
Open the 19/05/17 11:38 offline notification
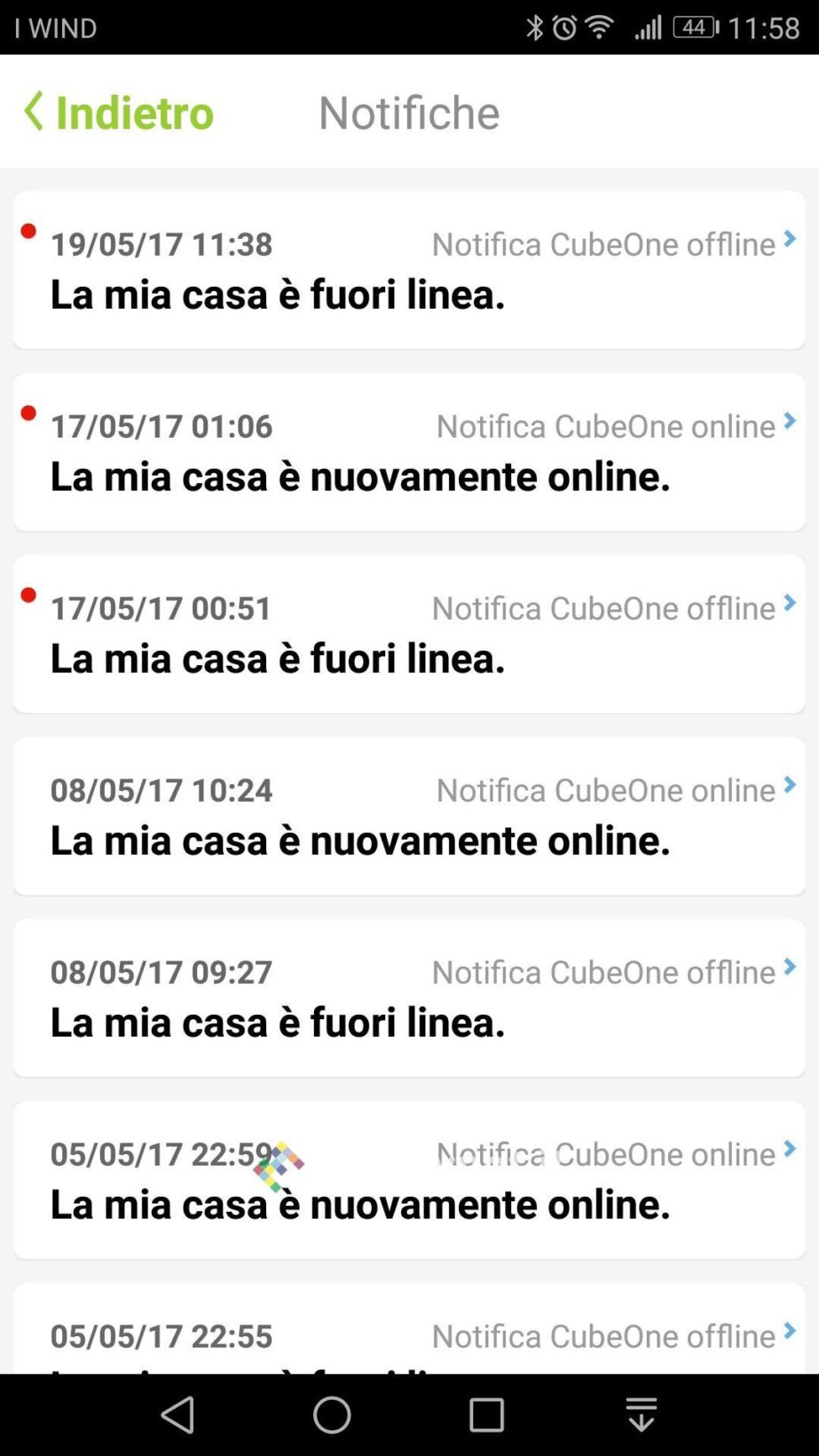coord(409,270)
